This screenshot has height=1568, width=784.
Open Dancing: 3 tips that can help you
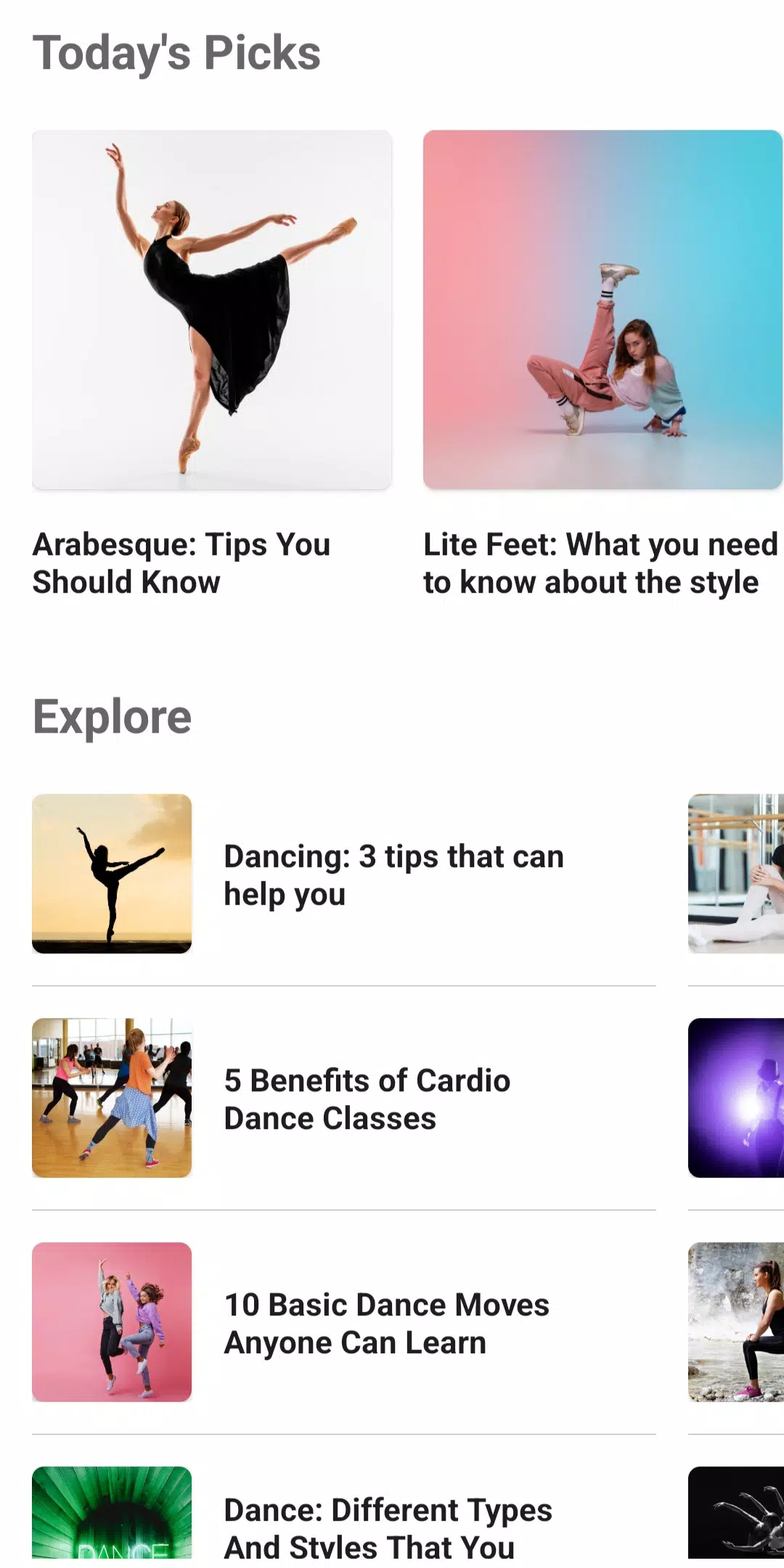coord(344,874)
